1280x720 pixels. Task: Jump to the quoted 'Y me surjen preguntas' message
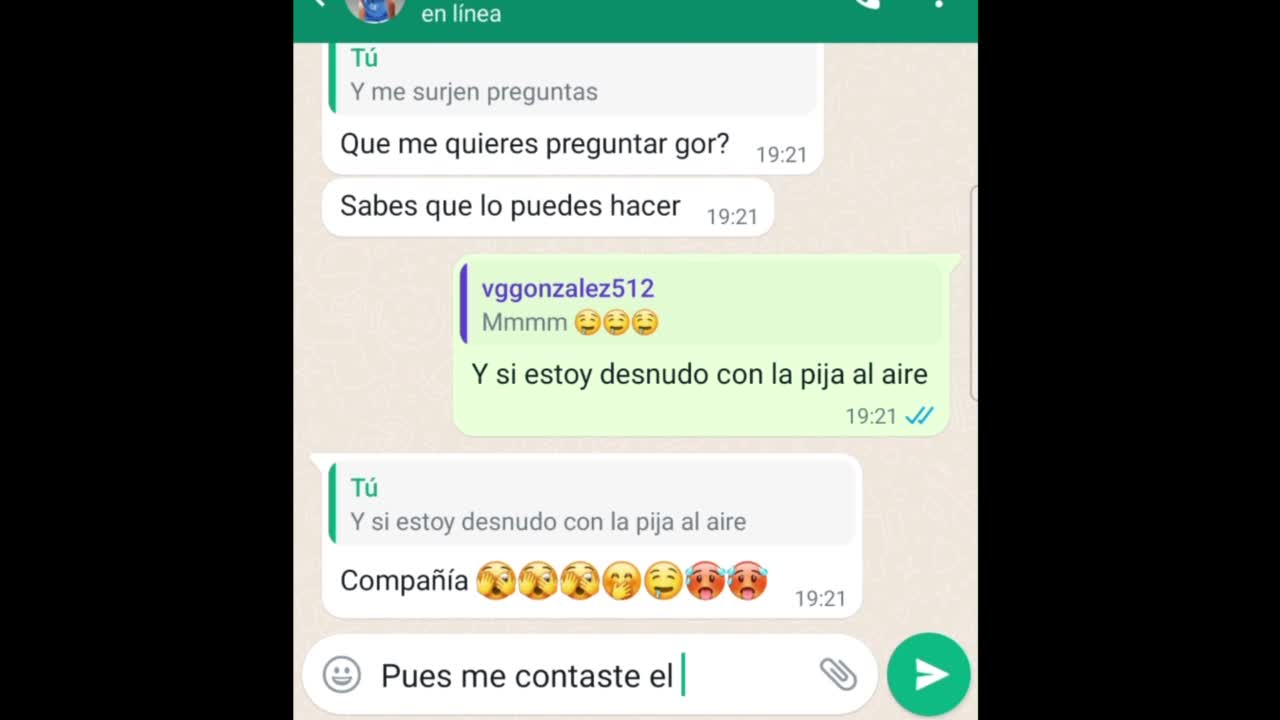coord(572,77)
